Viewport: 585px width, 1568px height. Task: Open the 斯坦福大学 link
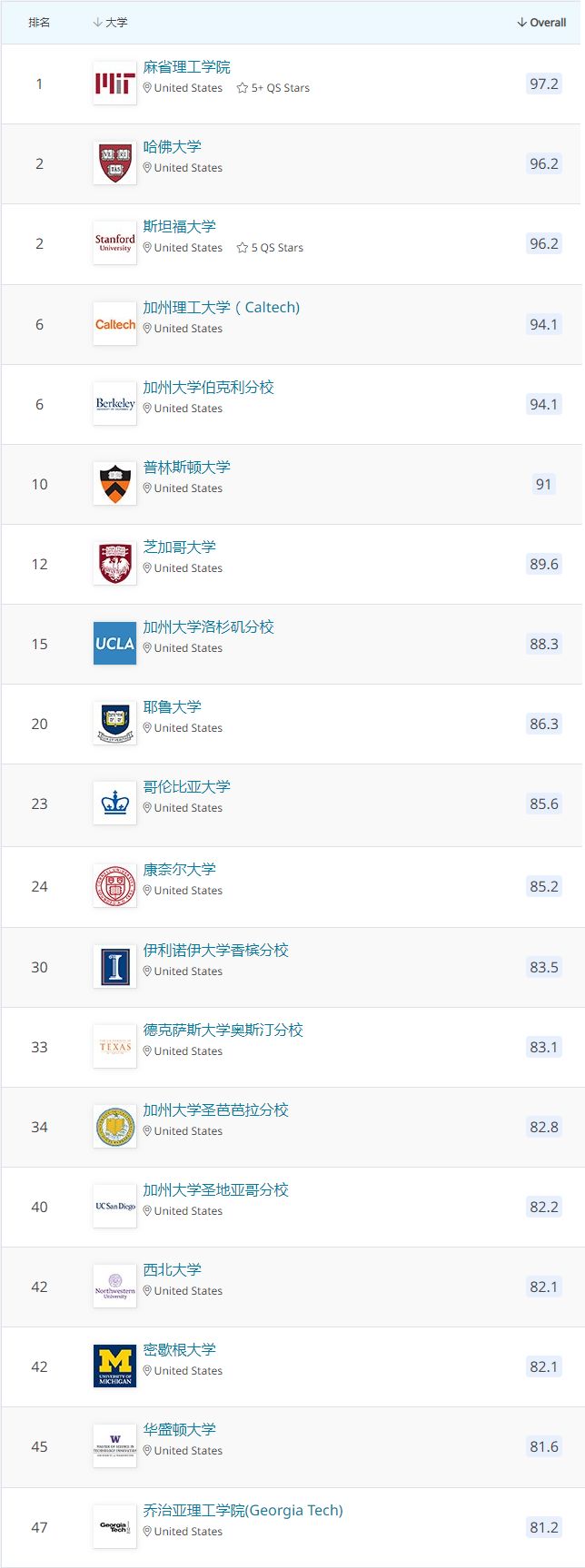tap(179, 227)
